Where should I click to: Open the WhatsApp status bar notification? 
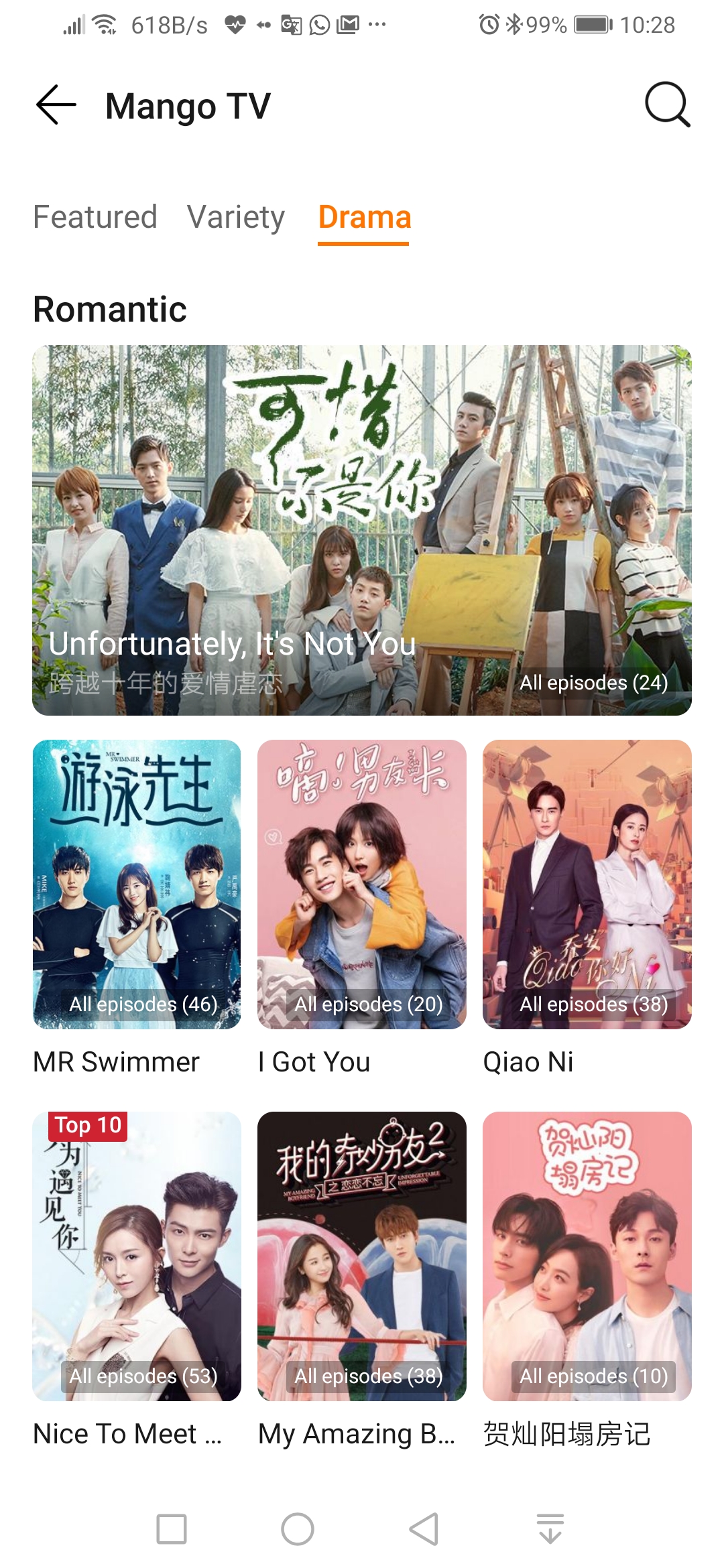click(318, 25)
